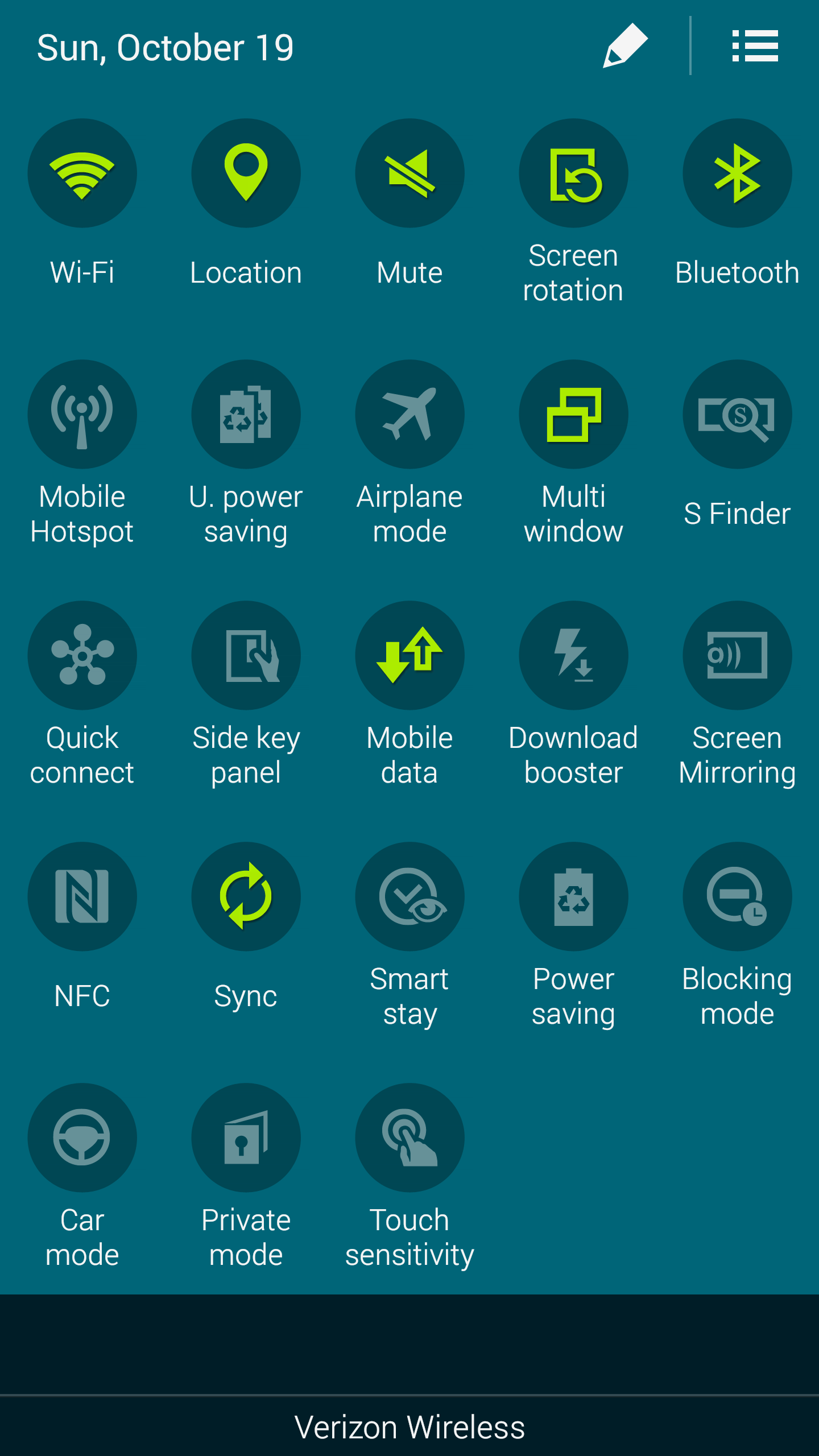Screen dimensions: 819x1456
Task: Turn on U. power saving
Action: tap(246, 415)
